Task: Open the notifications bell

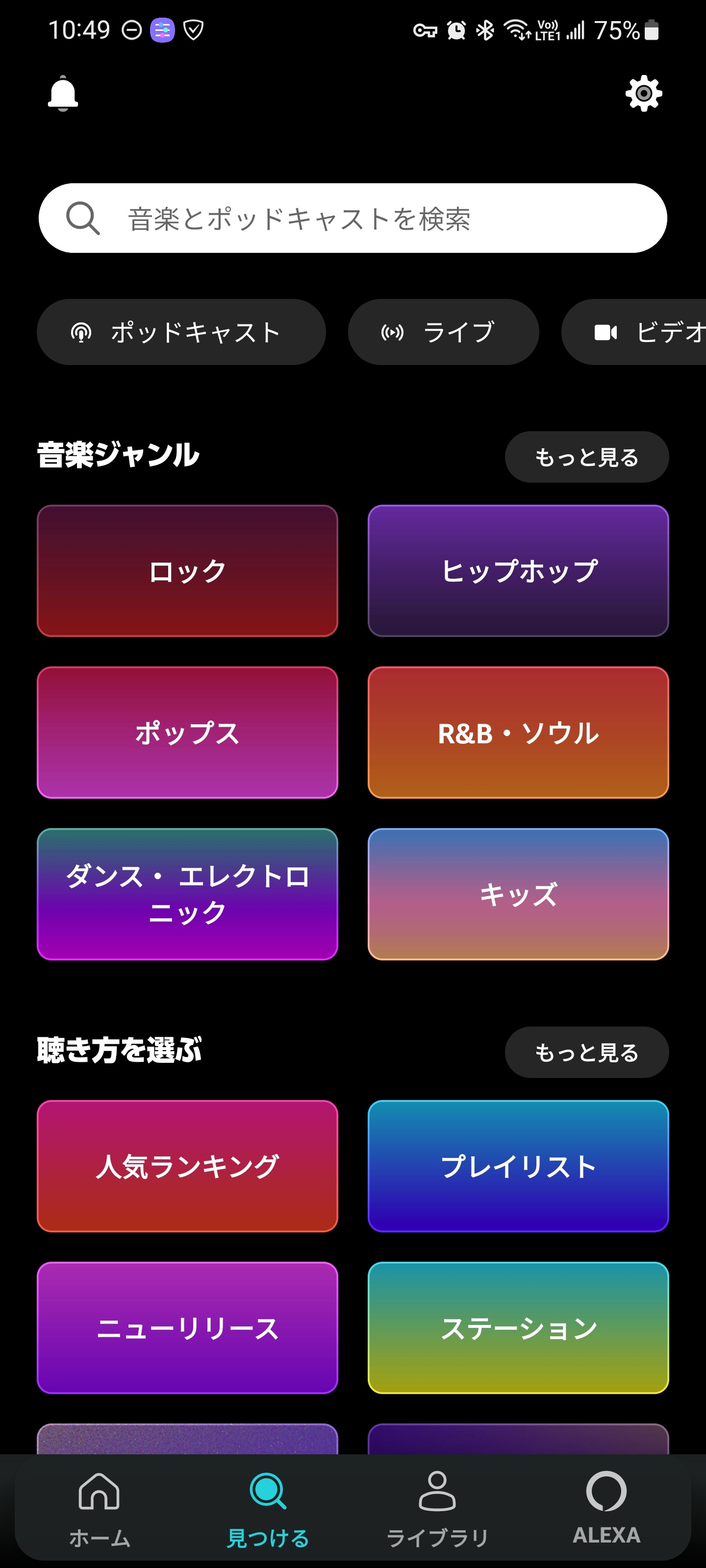Action: pos(63,94)
